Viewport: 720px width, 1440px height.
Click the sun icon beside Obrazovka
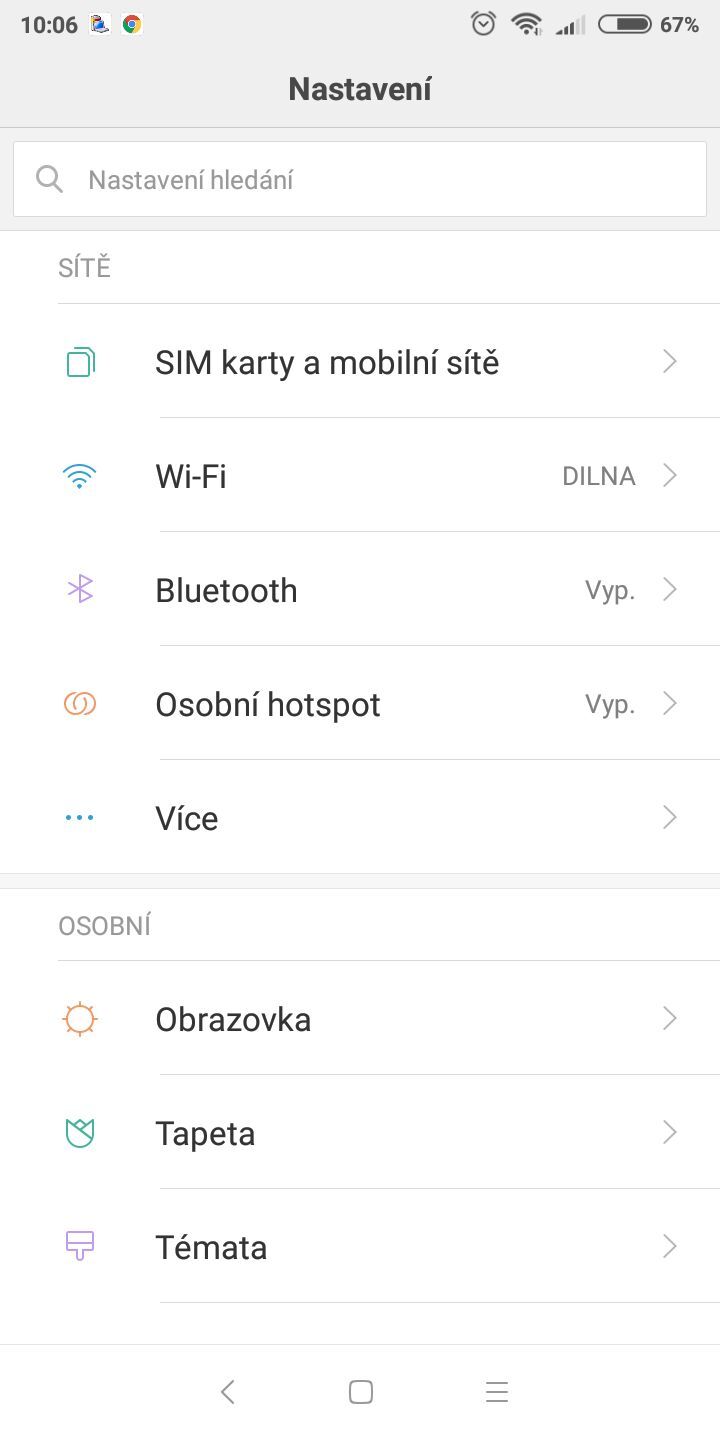pos(79,1018)
